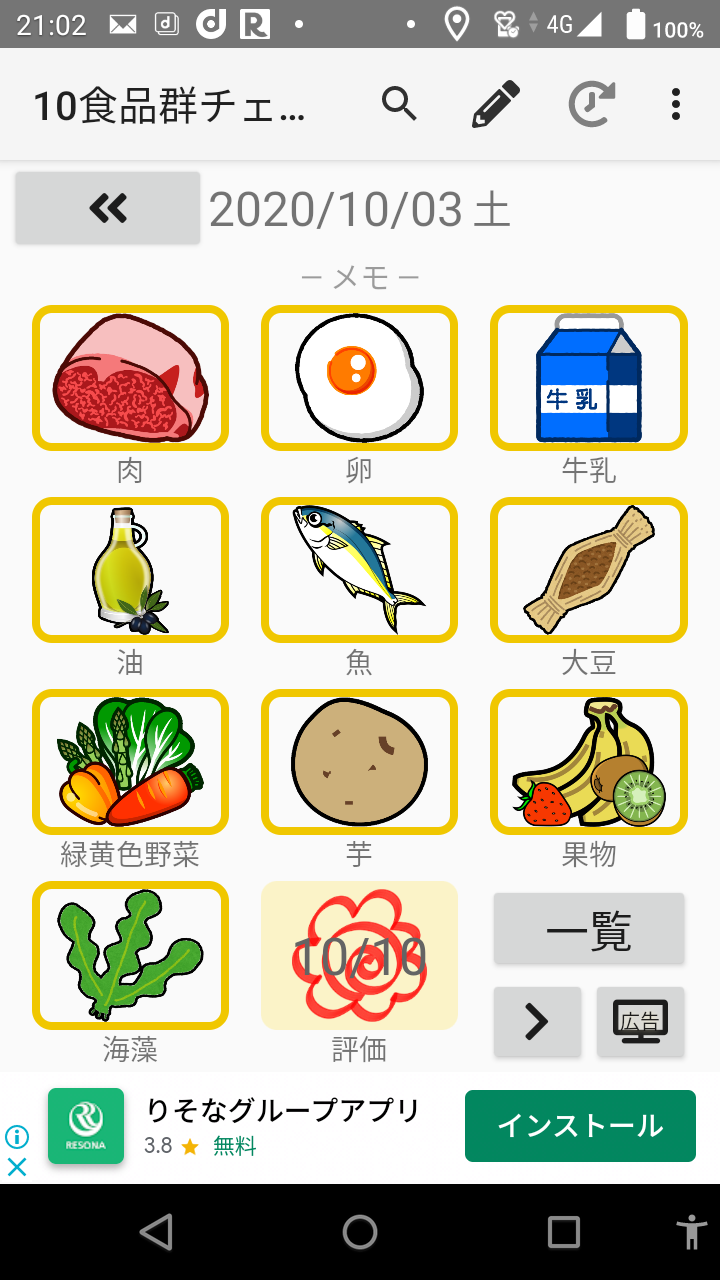
Task: Open the overflow menu
Action: click(x=676, y=104)
